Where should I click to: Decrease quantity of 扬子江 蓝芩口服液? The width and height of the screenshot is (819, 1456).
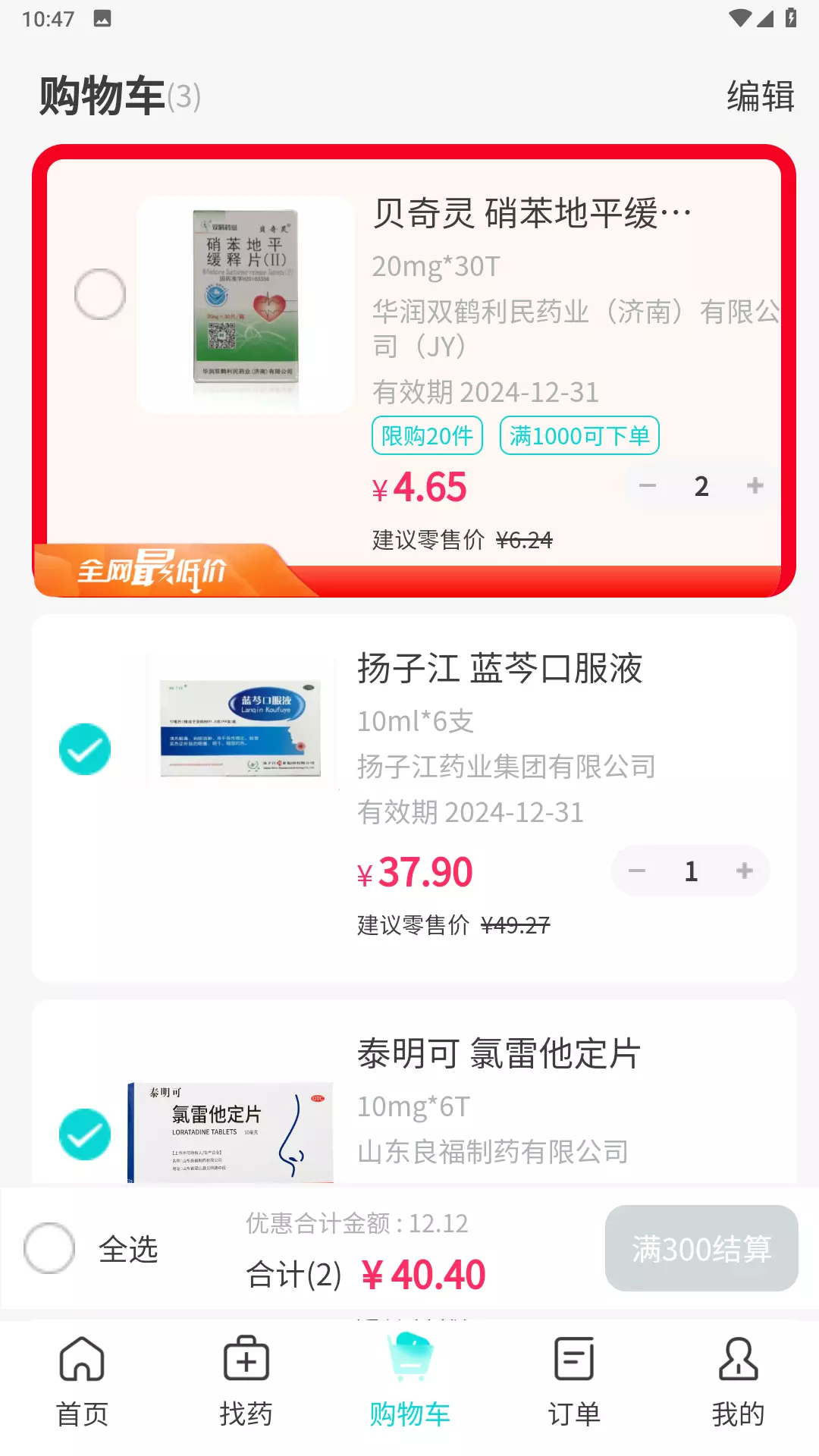(x=637, y=871)
